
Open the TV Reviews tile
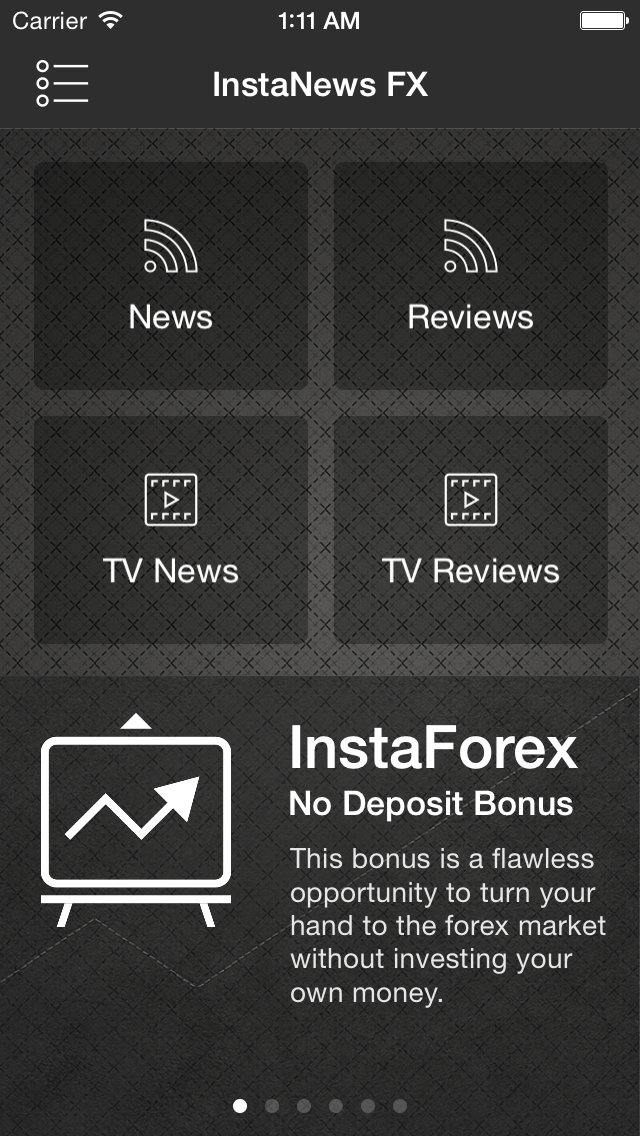tap(470, 530)
